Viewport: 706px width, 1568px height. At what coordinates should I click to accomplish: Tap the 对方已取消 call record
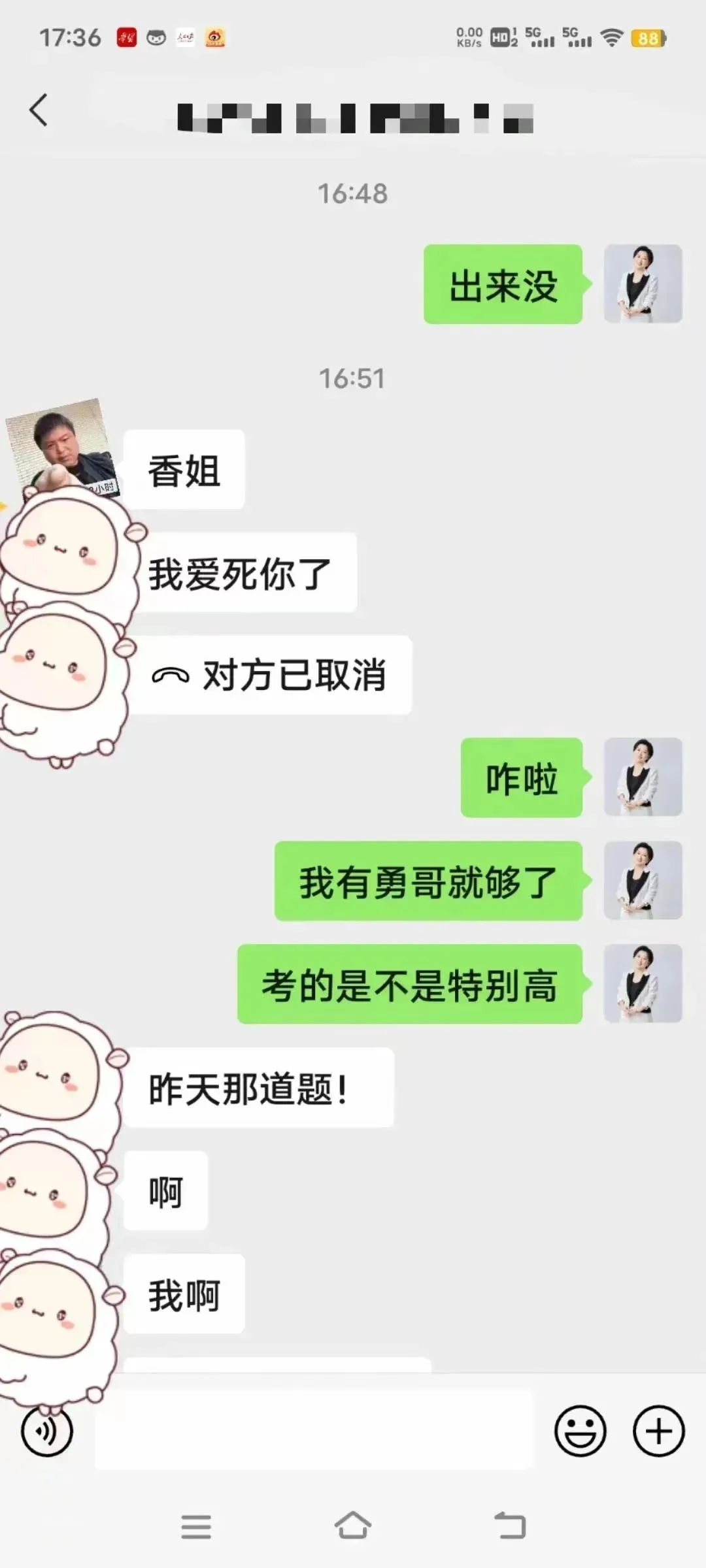pos(268,675)
